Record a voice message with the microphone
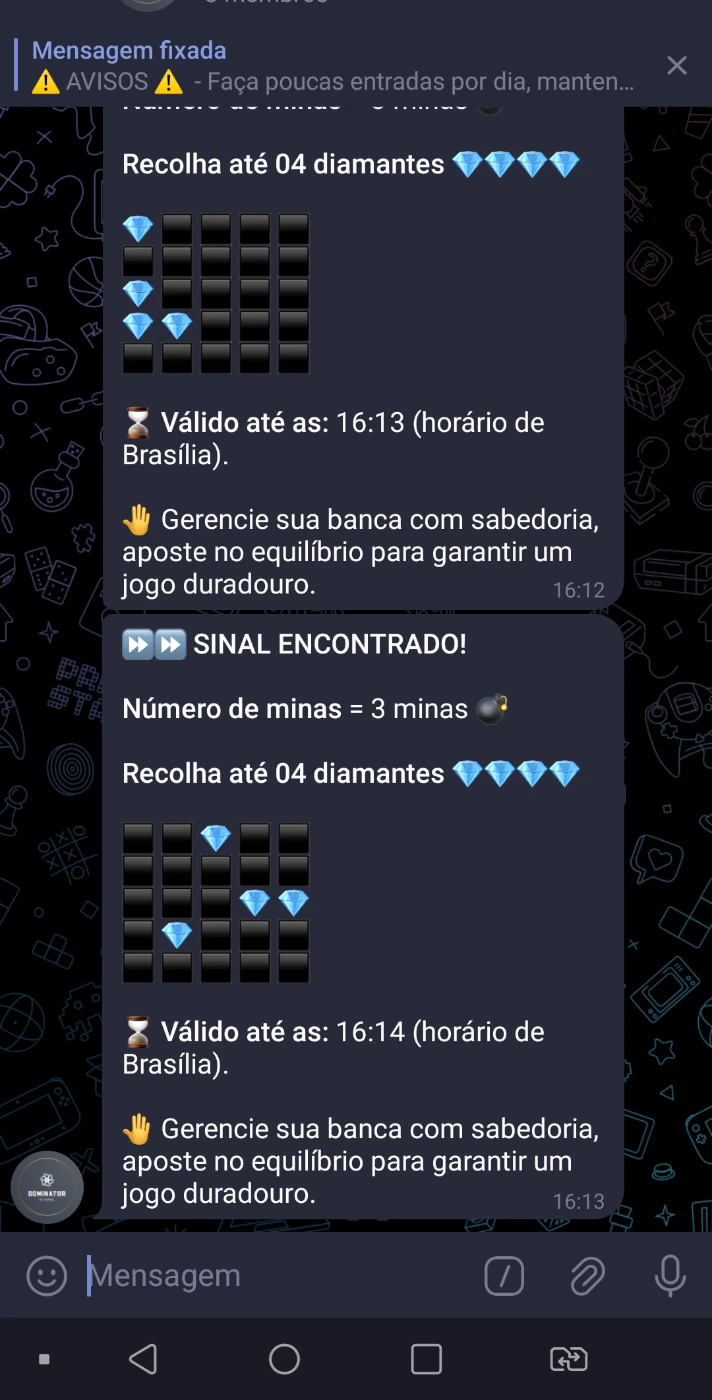Screen dimensions: 712x1400 click(x=670, y=1275)
